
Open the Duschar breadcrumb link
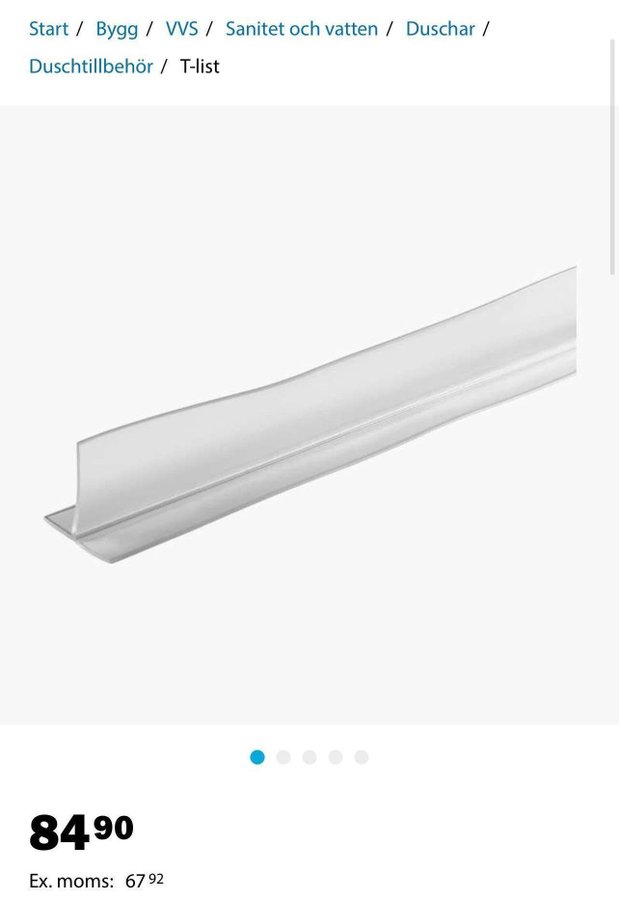(440, 29)
